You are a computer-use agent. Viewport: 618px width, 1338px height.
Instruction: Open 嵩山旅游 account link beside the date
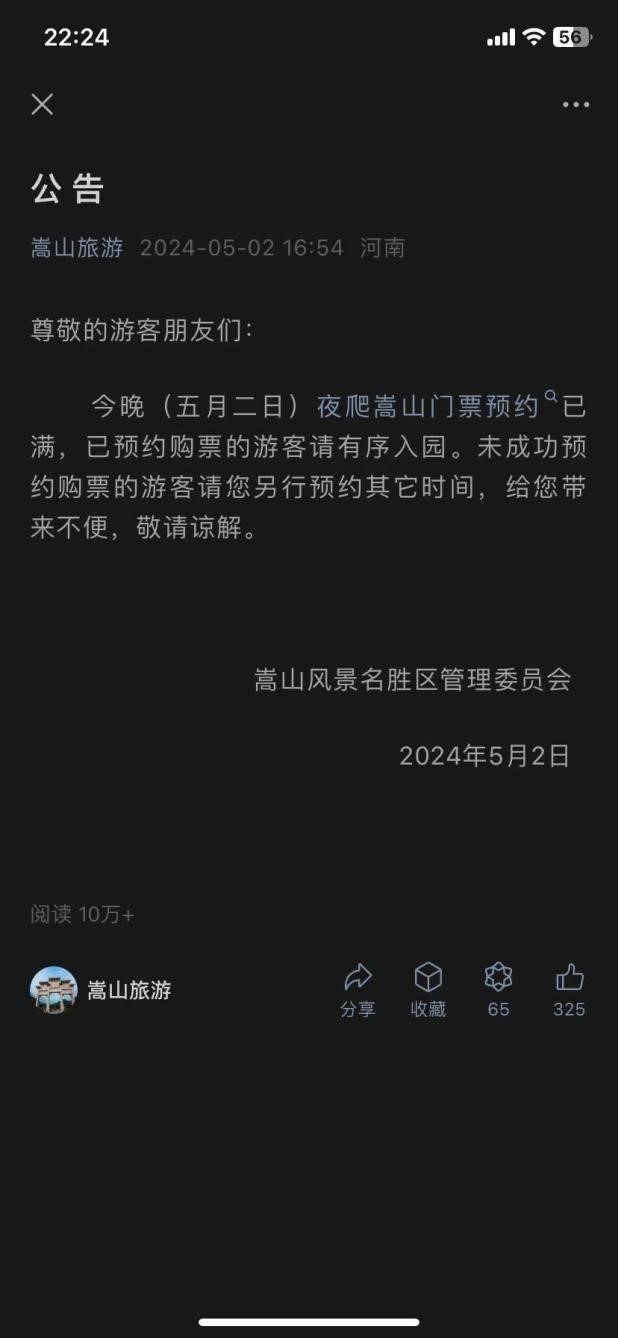click(77, 248)
